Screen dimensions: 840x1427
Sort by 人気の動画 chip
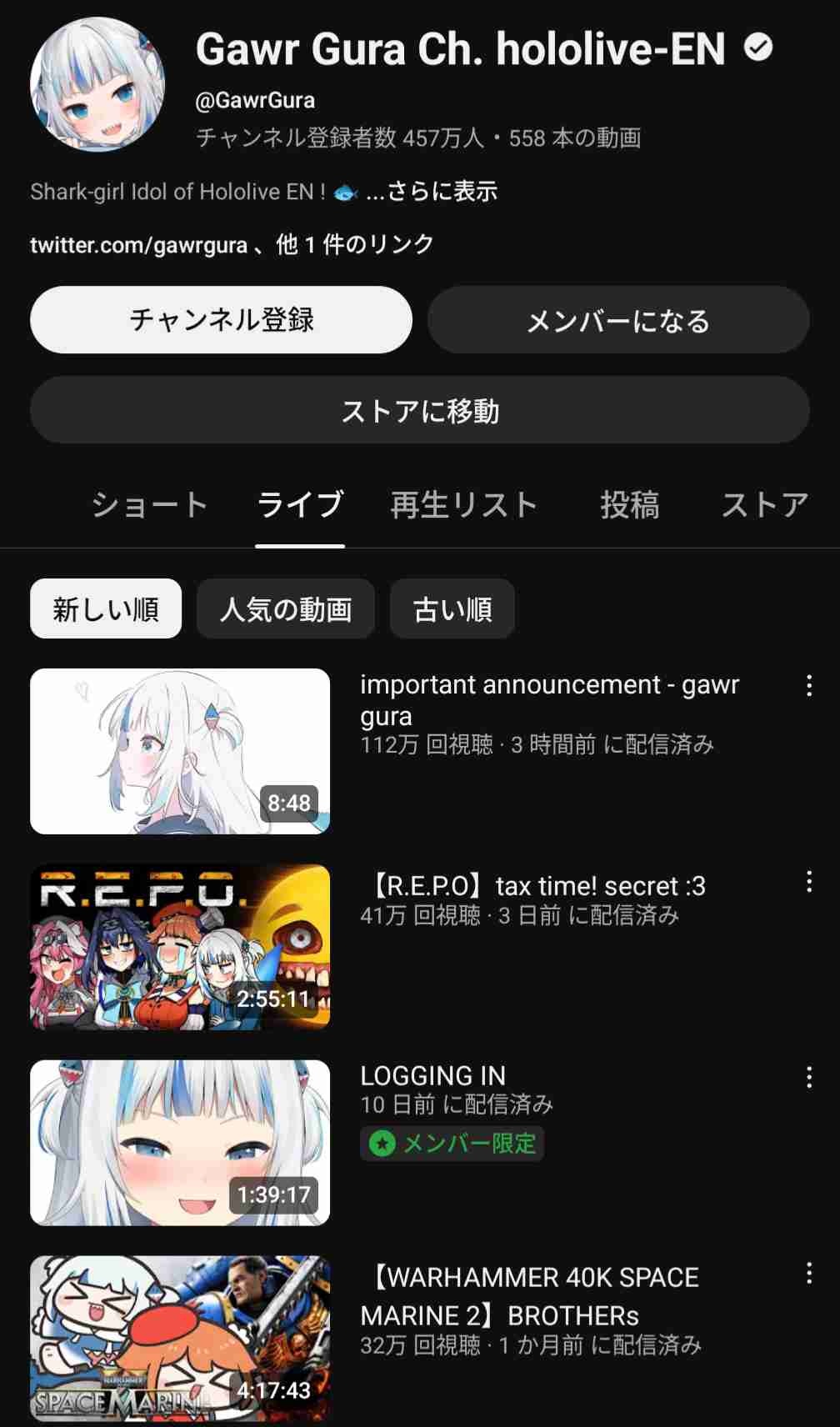(286, 609)
